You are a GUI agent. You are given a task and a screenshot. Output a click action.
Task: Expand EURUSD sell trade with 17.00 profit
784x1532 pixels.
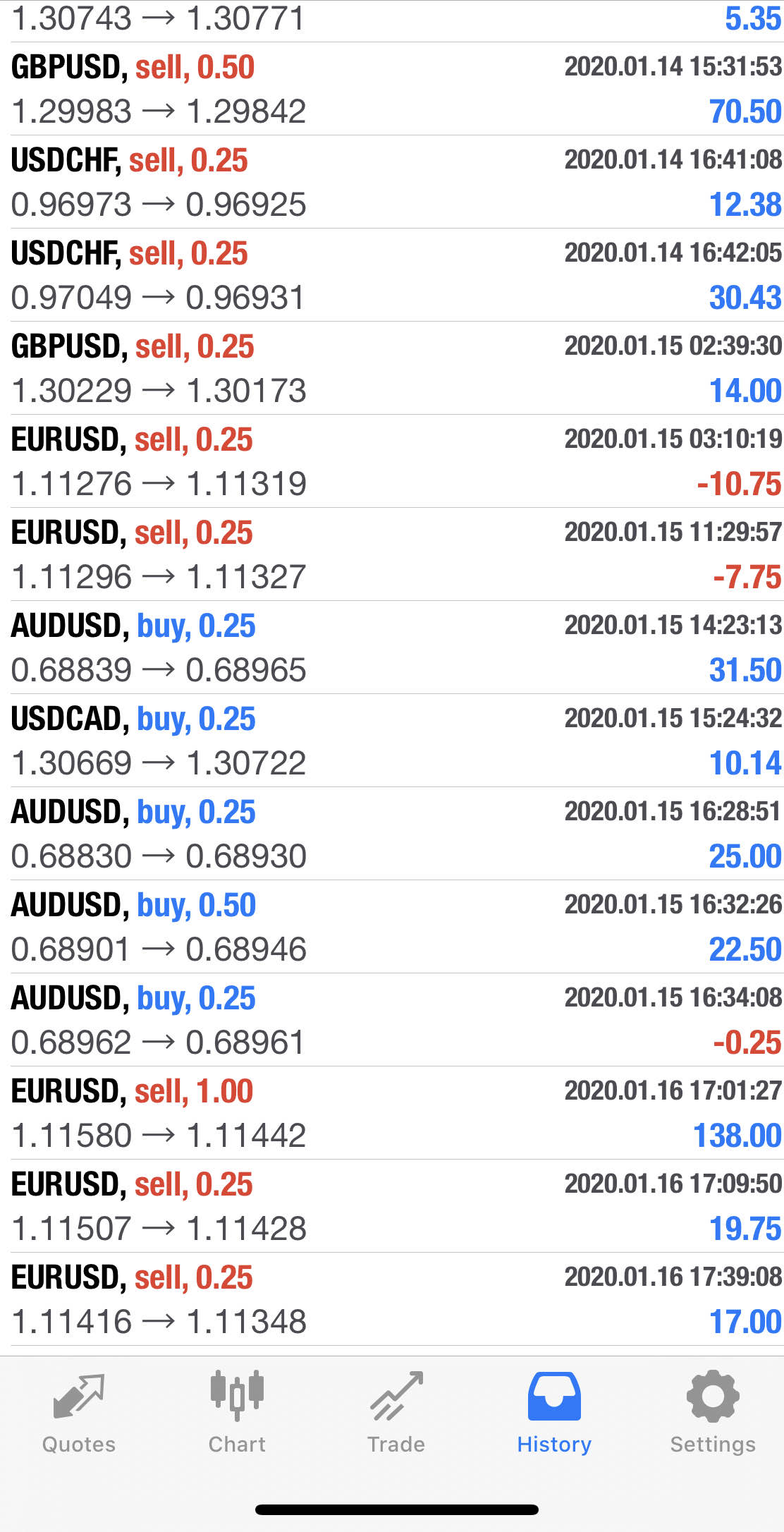click(392, 1299)
